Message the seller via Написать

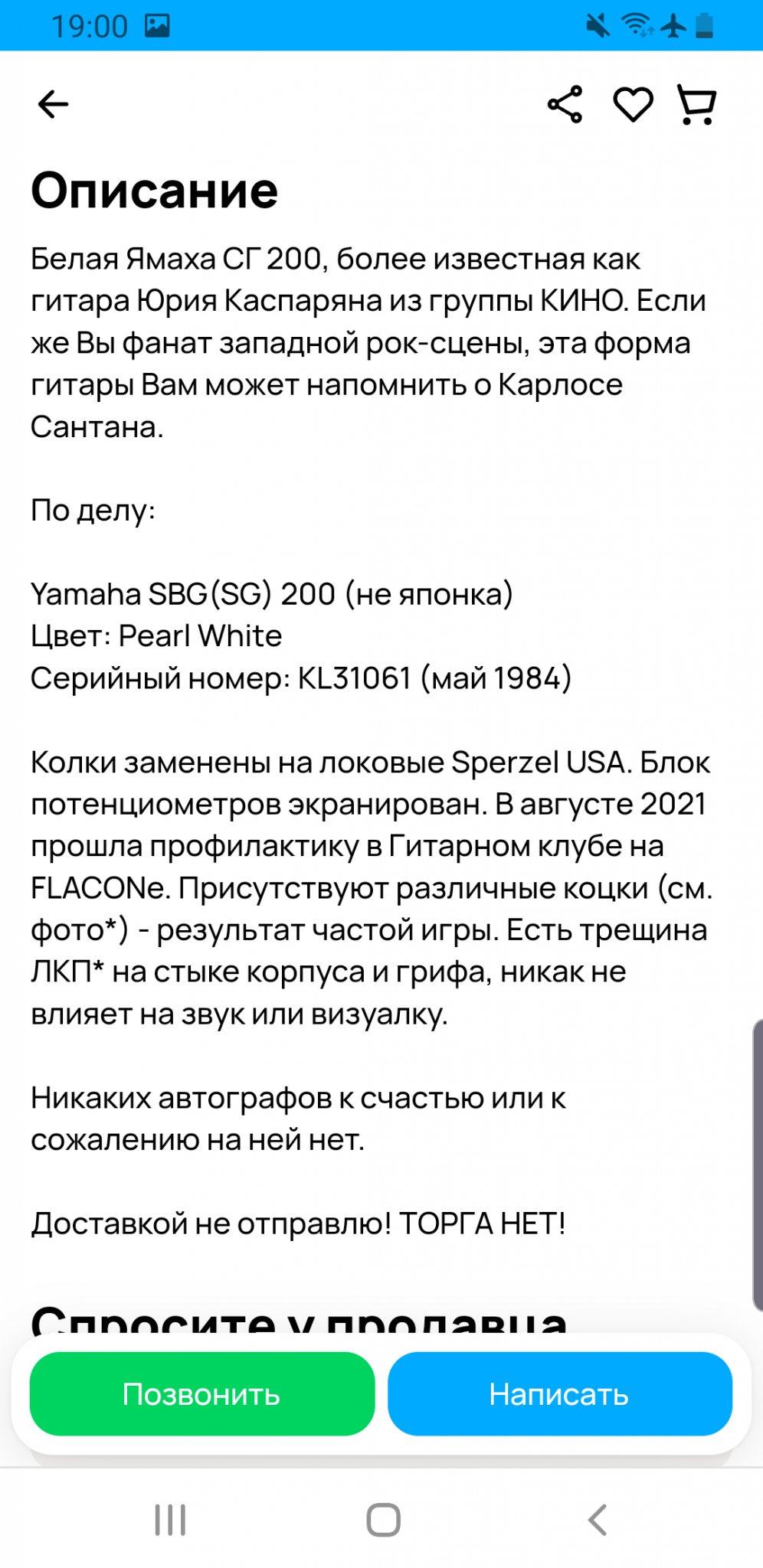559,1394
